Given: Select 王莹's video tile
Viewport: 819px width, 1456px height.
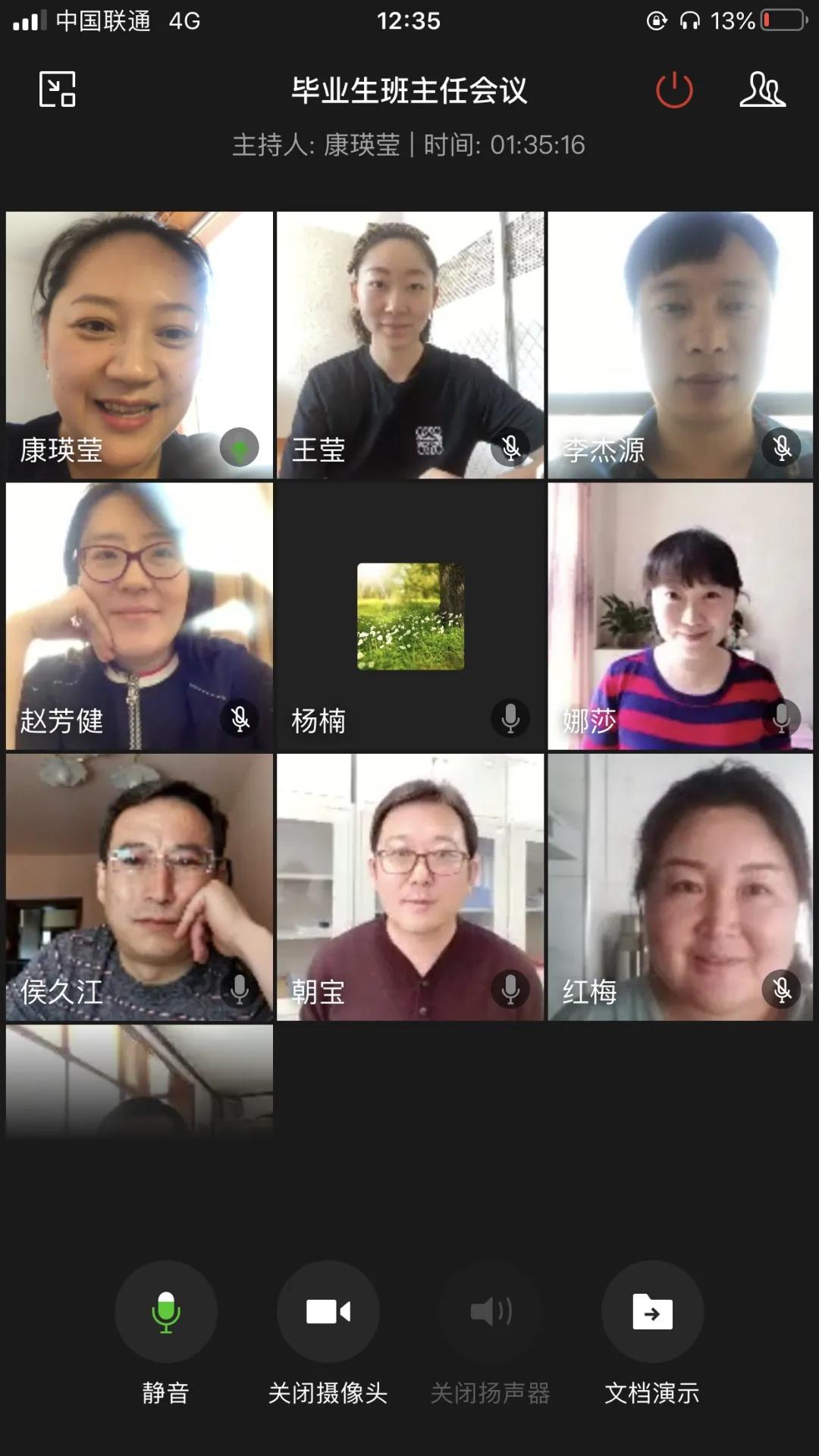Looking at the screenshot, I should (410, 345).
